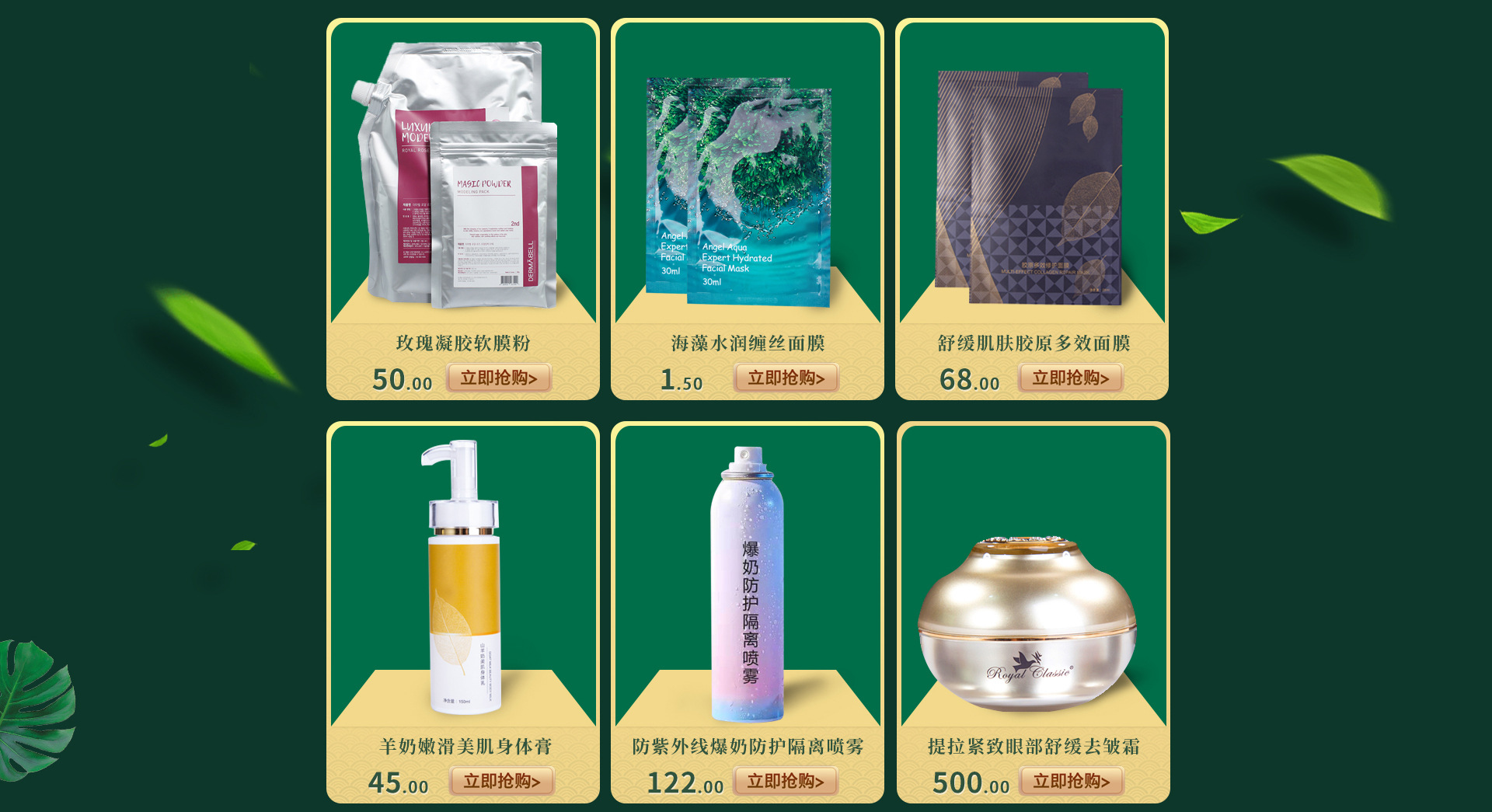The width and height of the screenshot is (1492, 812).
Task: Purchase 羊奶嫩滑美肌身体膏 via 立即抢购
Action: click(502, 781)
